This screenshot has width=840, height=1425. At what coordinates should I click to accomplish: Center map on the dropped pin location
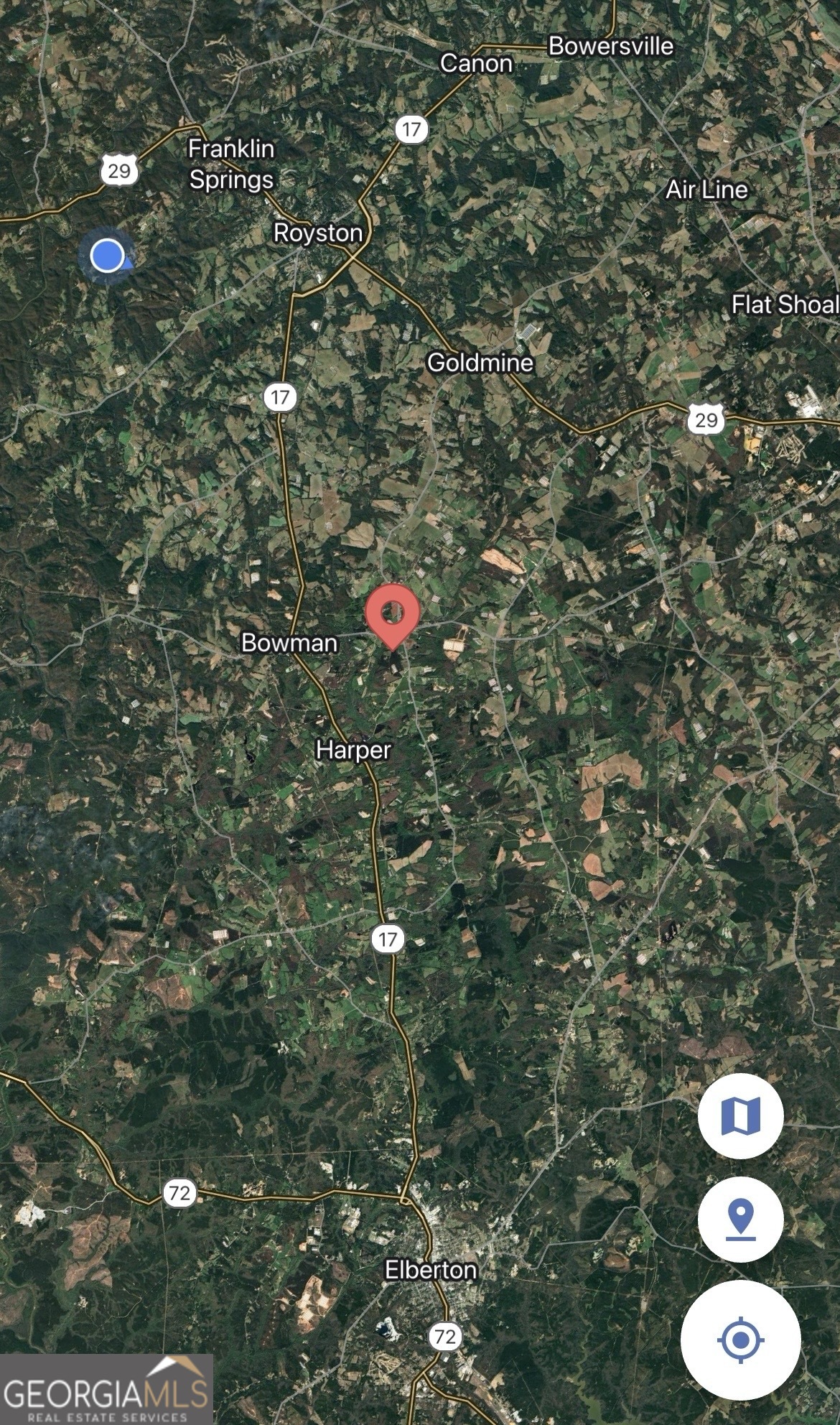pos(740,1220)
